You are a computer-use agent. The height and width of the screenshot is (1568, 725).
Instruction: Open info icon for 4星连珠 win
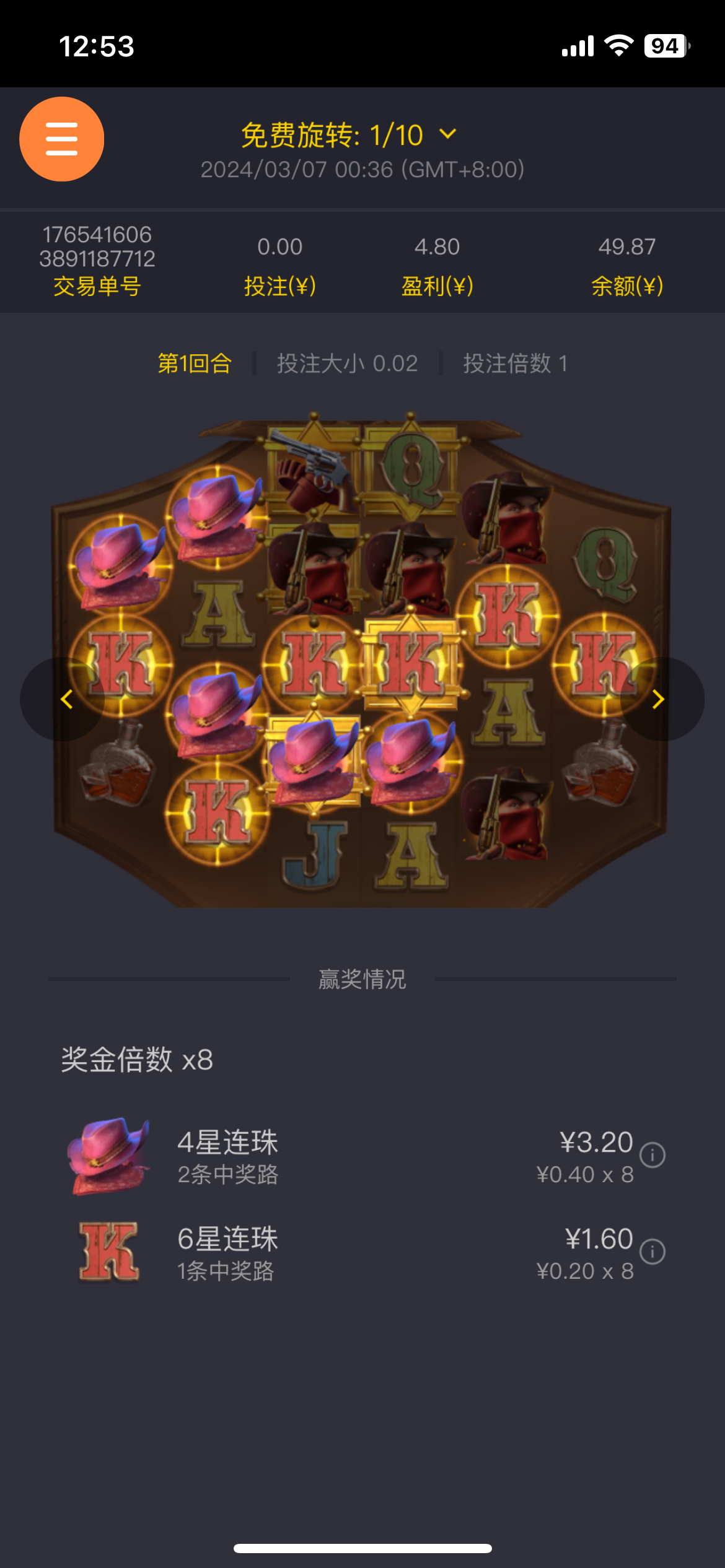click(652, 1155)
